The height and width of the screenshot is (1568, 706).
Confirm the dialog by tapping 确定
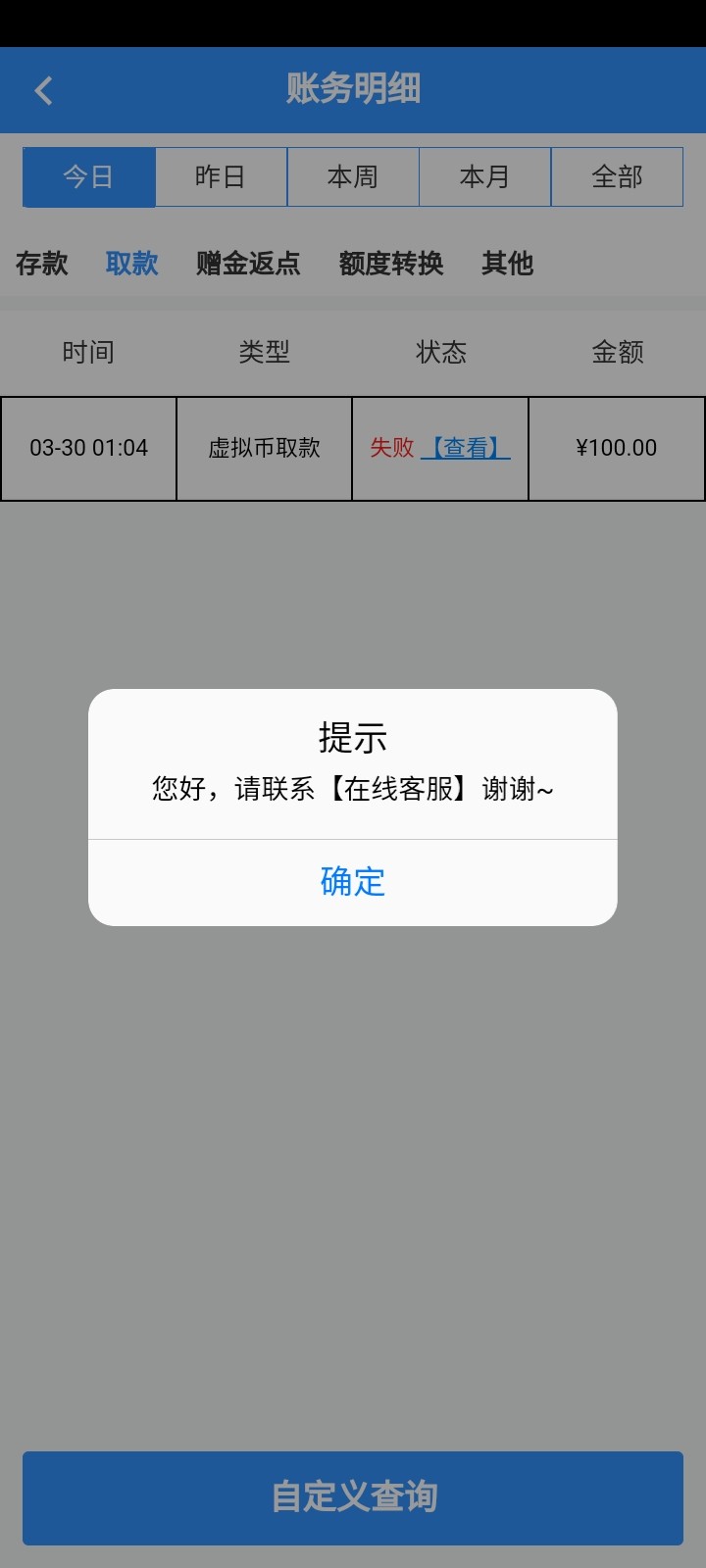coord(353,881)
